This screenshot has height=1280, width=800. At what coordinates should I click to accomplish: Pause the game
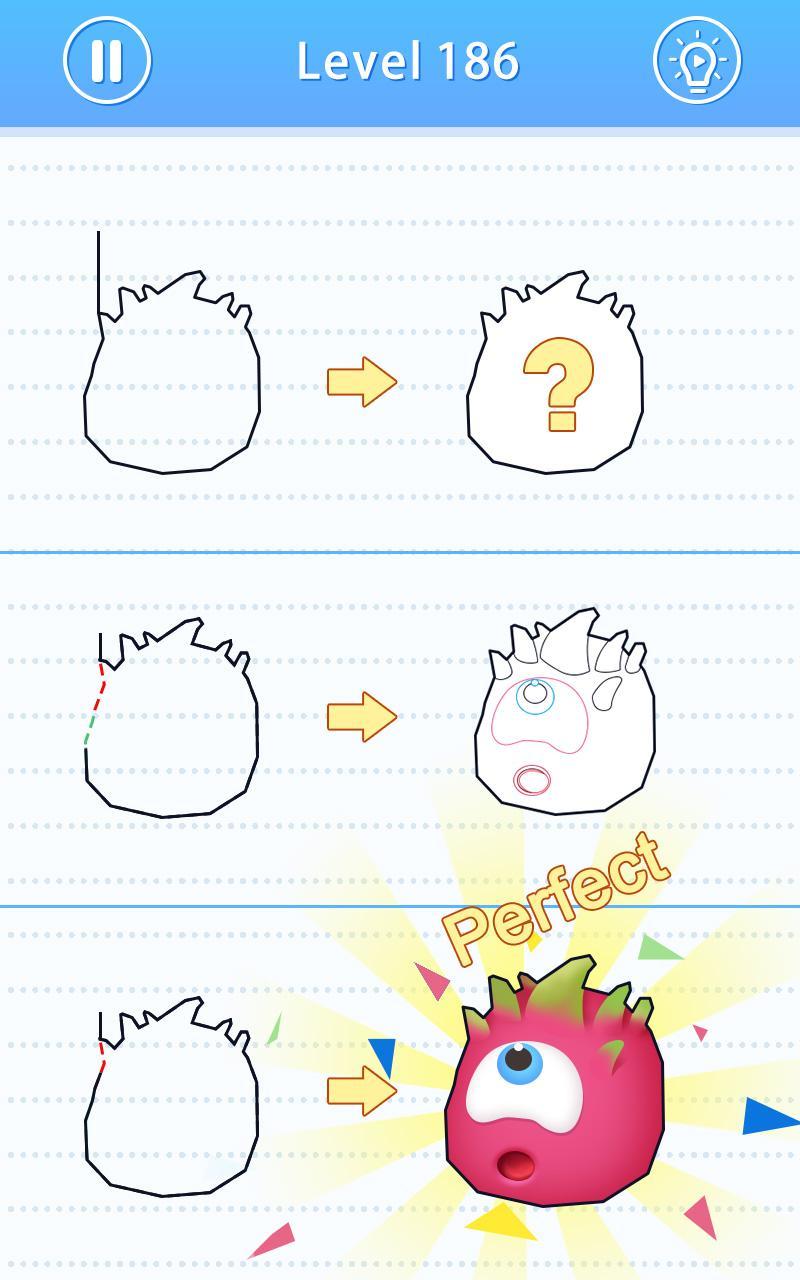107,60
